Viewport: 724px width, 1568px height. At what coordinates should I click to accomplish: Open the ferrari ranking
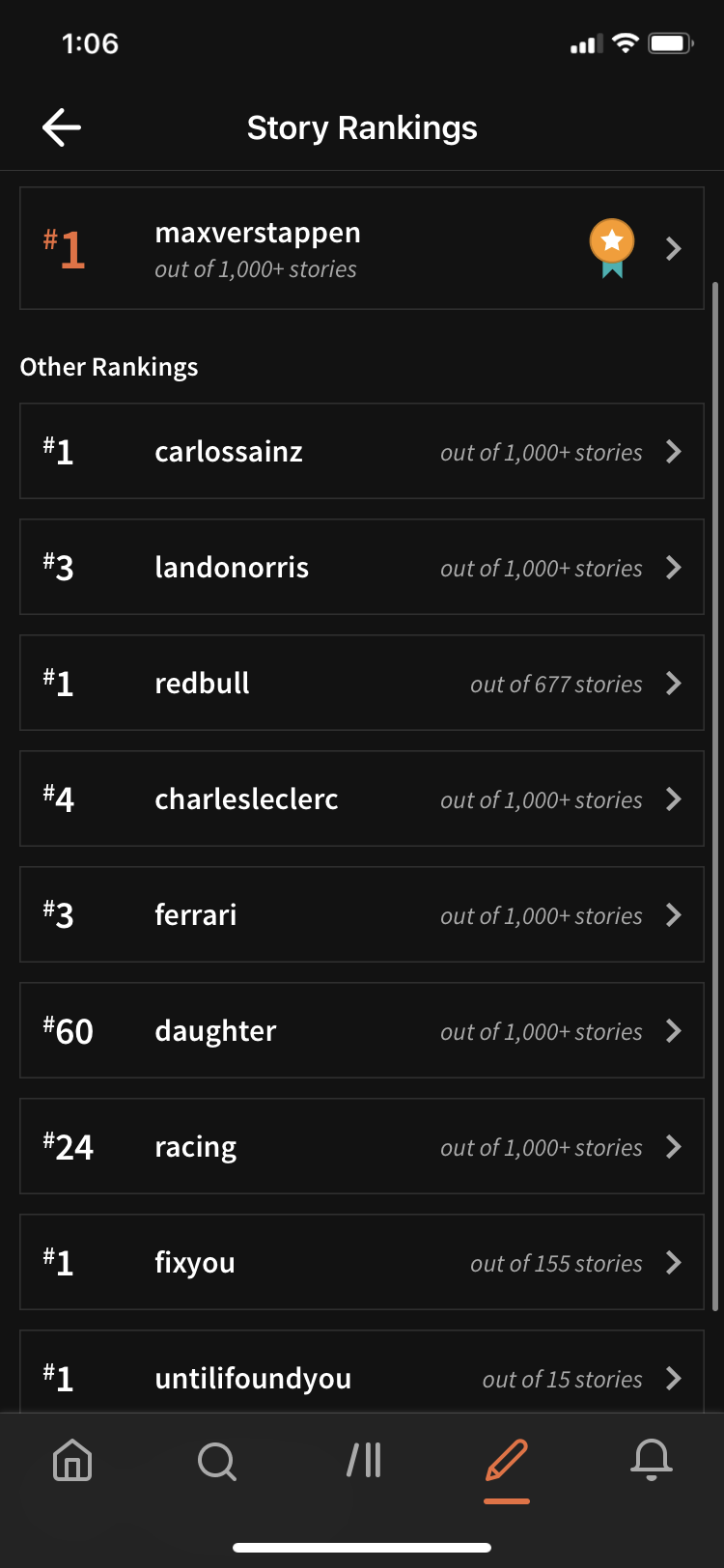(x=362, y=914)
